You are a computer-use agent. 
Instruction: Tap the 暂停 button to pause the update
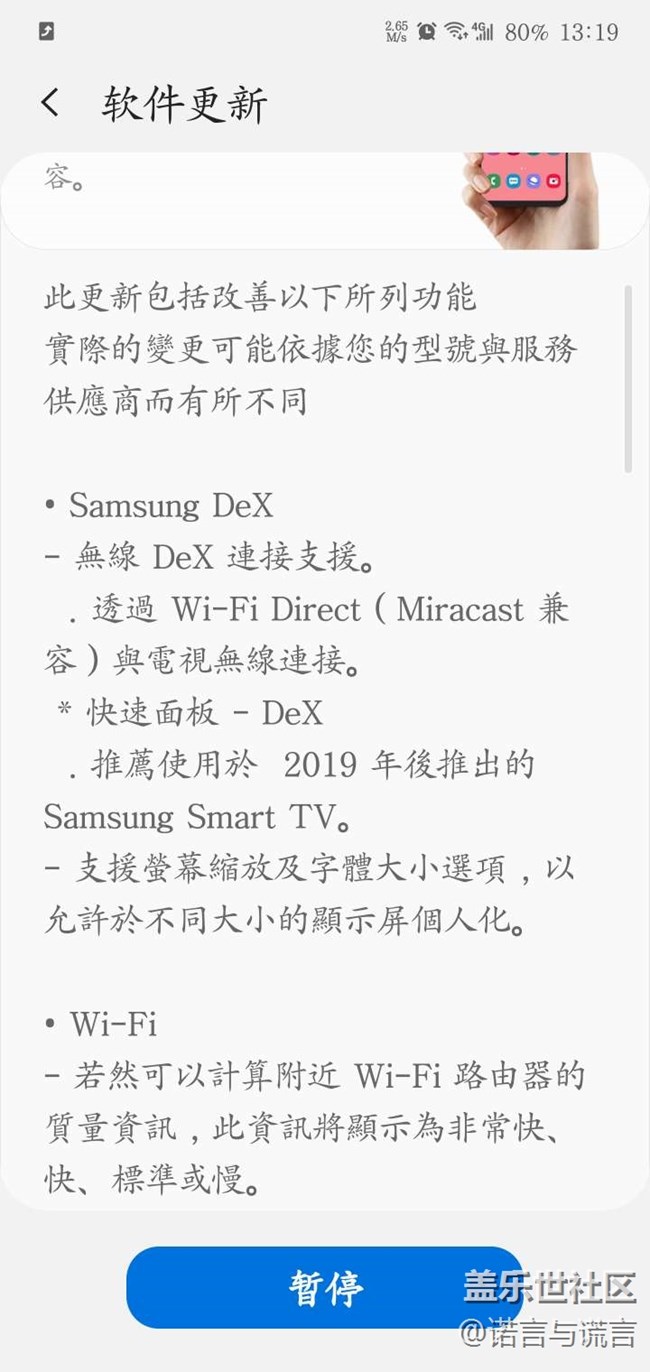pyautogui.click(x=325, y=1287)
